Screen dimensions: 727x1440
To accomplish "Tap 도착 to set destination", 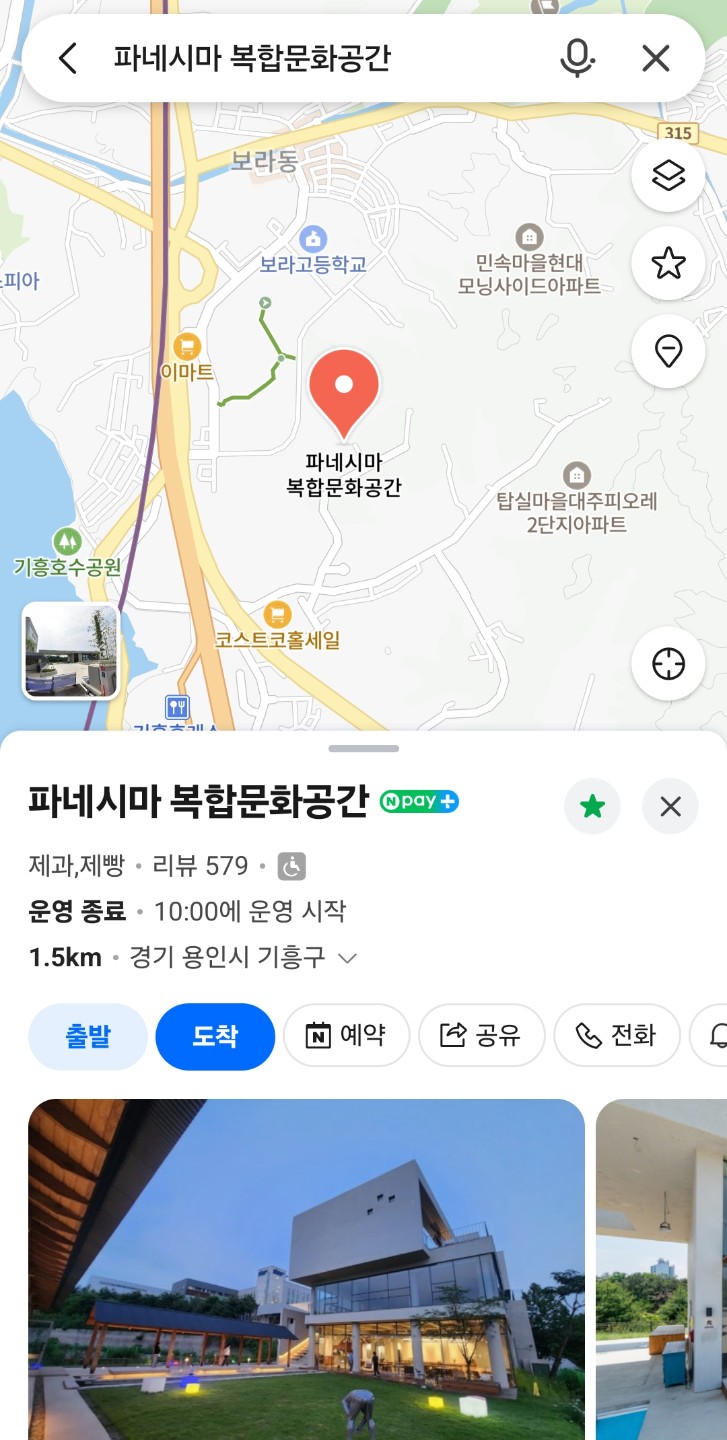I will tap(214, 1037).
